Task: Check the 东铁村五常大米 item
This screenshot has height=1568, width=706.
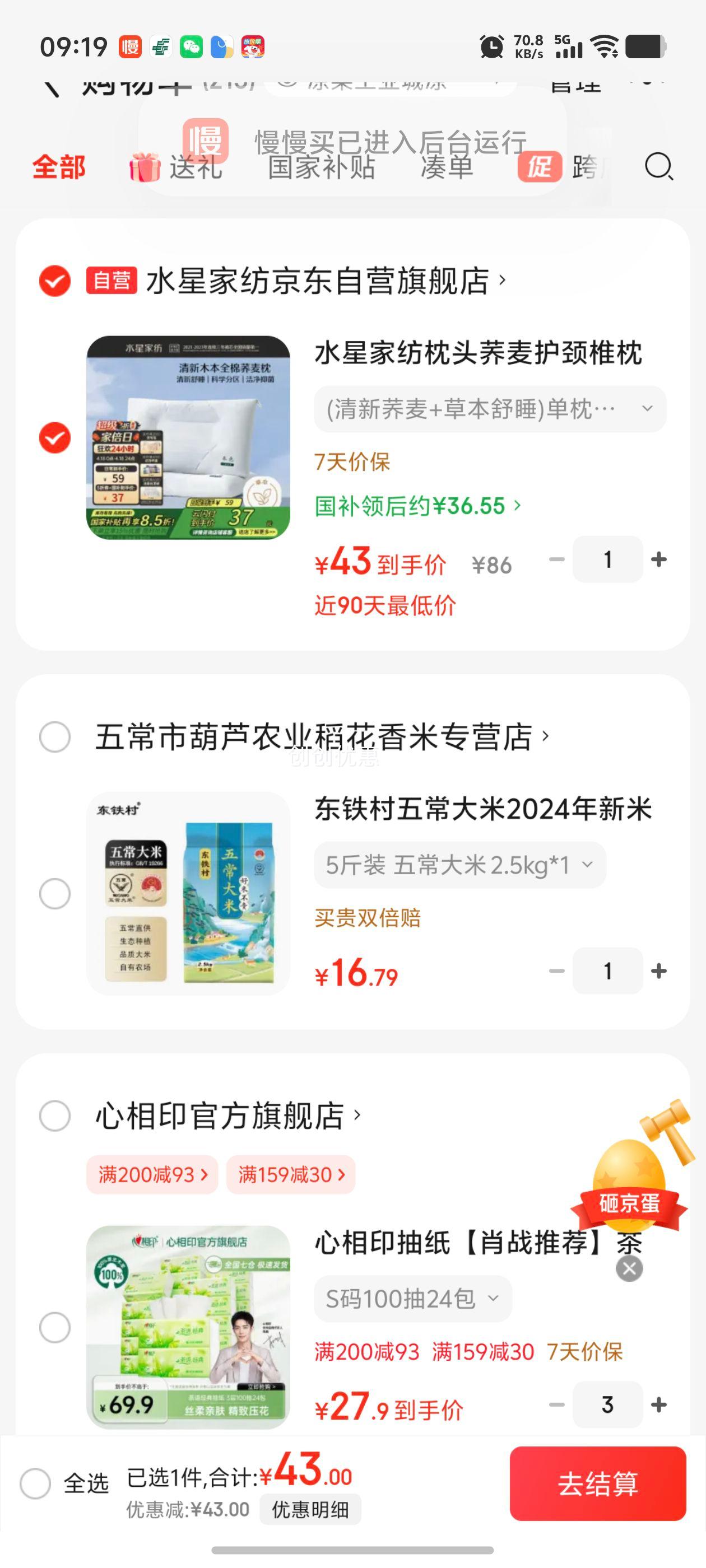Action: point(55,894)
